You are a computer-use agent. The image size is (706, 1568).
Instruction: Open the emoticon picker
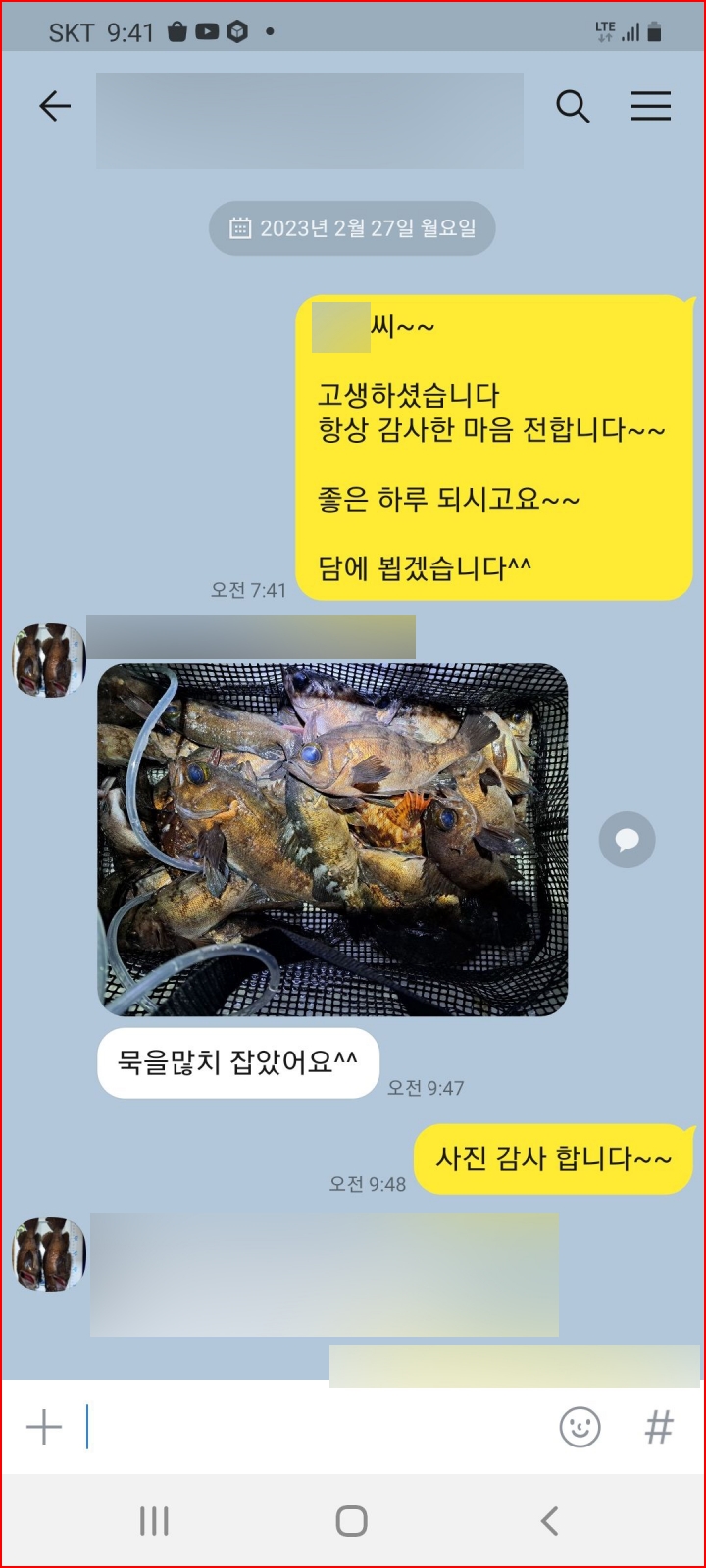580,1427
